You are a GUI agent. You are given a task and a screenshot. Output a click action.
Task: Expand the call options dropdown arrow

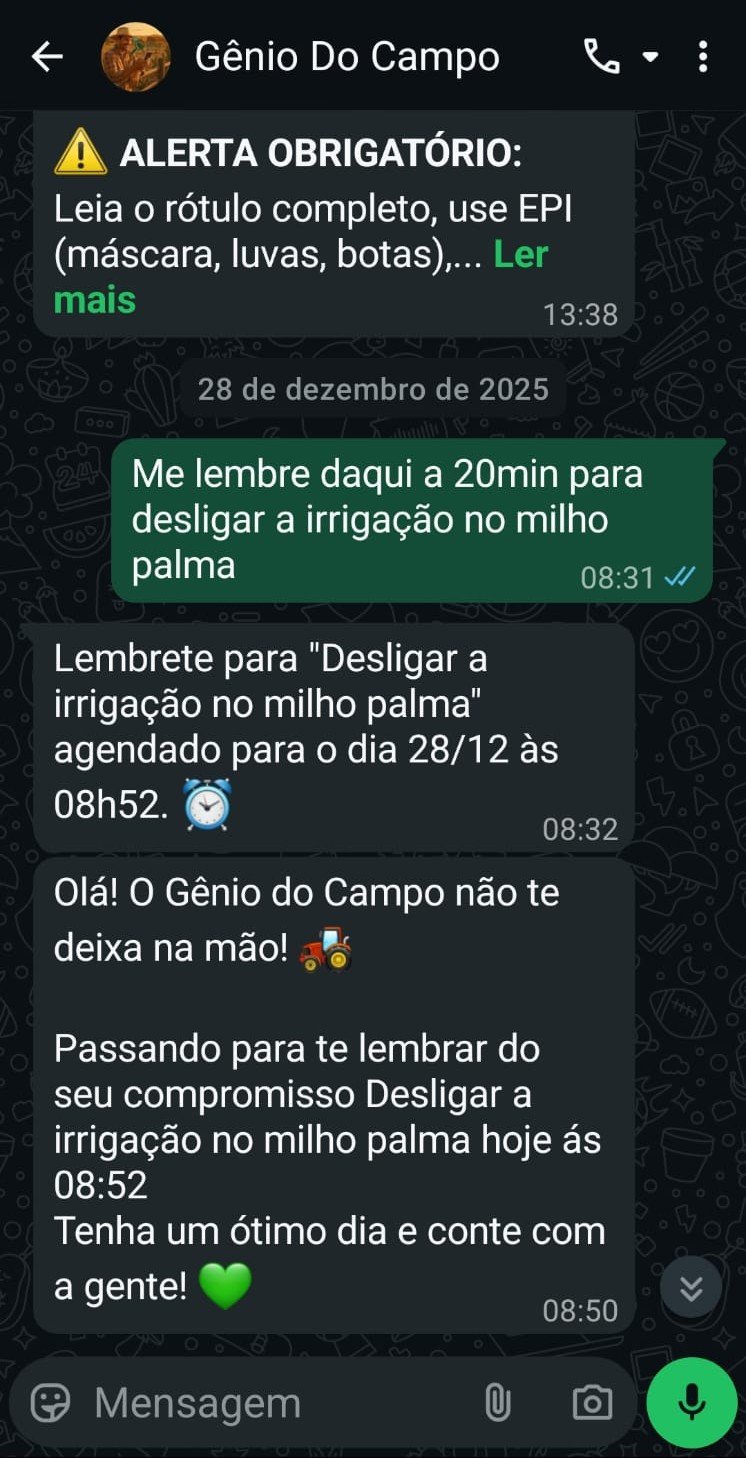point(651,57)
